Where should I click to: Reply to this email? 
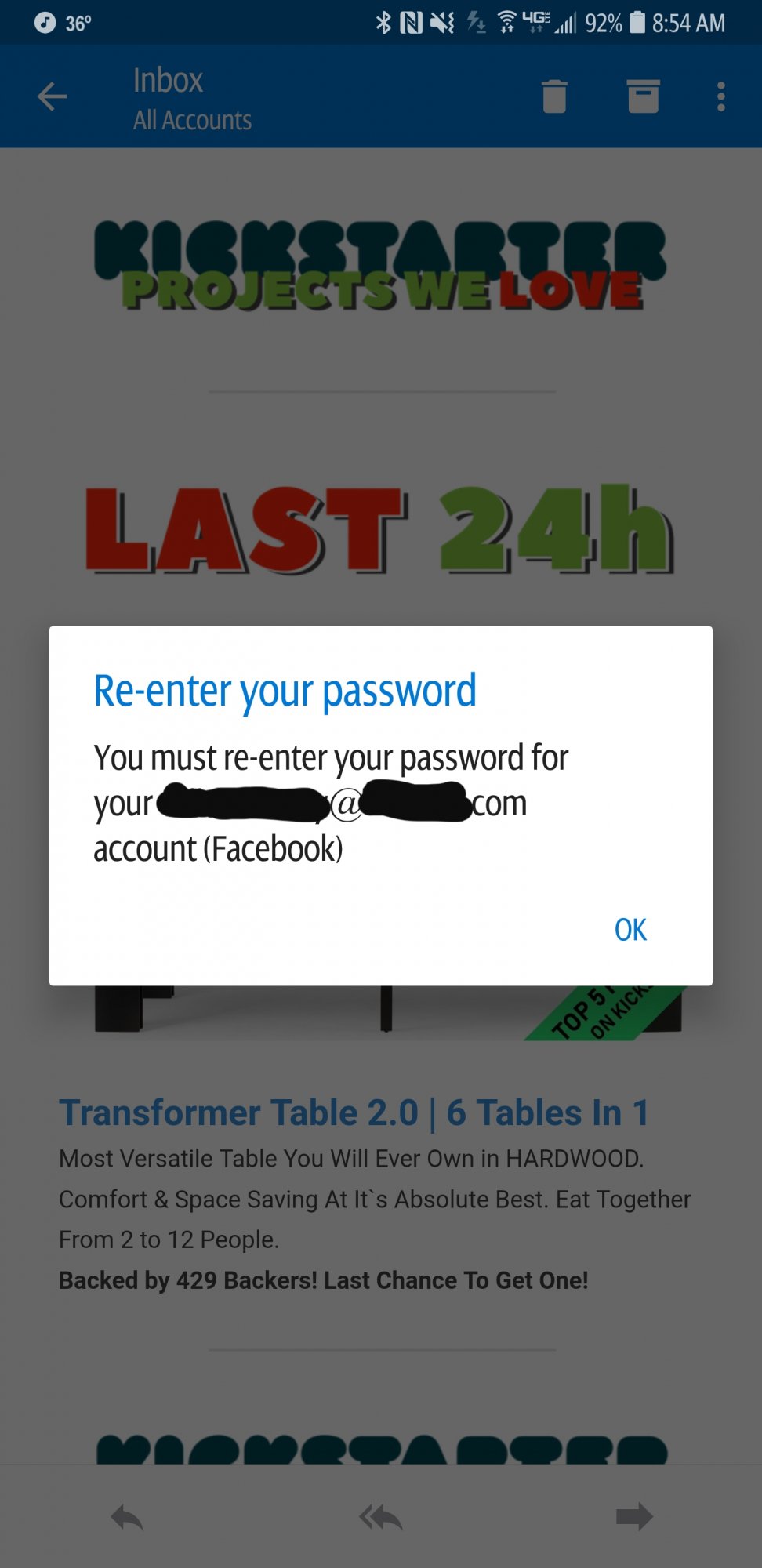pos(127,1518)
